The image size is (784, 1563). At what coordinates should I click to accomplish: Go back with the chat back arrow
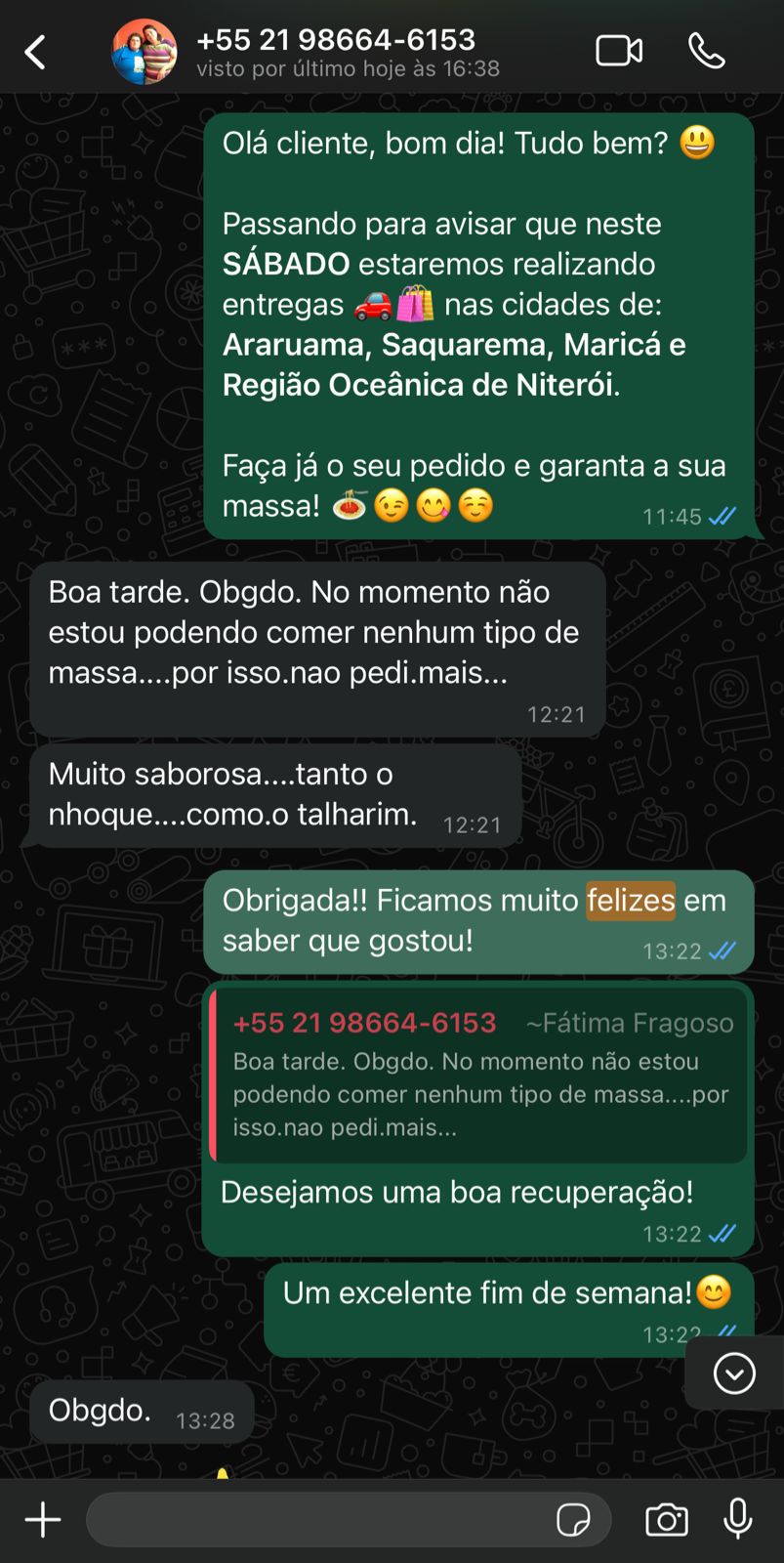pos(35,51)
